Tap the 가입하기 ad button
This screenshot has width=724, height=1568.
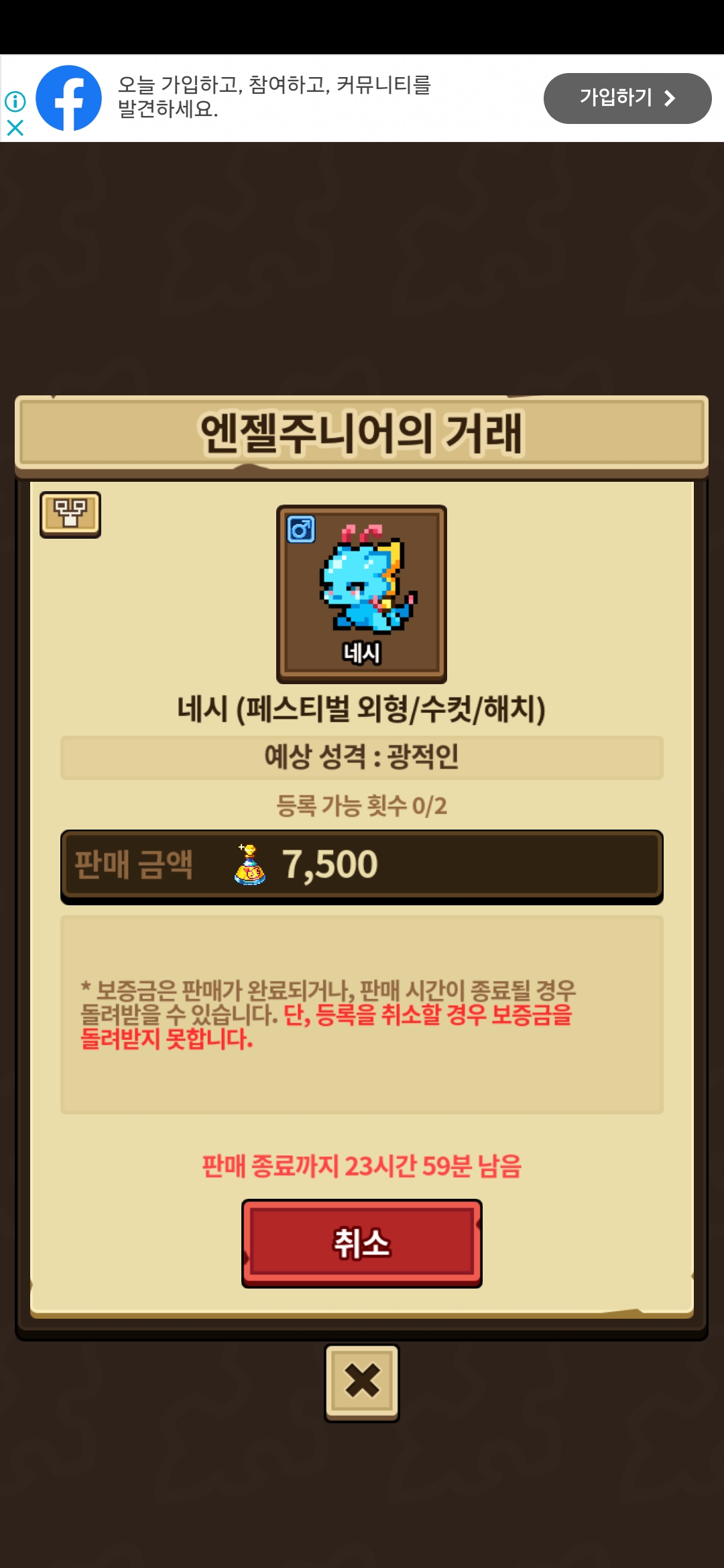pyautogui.click(x=627, y=99)
